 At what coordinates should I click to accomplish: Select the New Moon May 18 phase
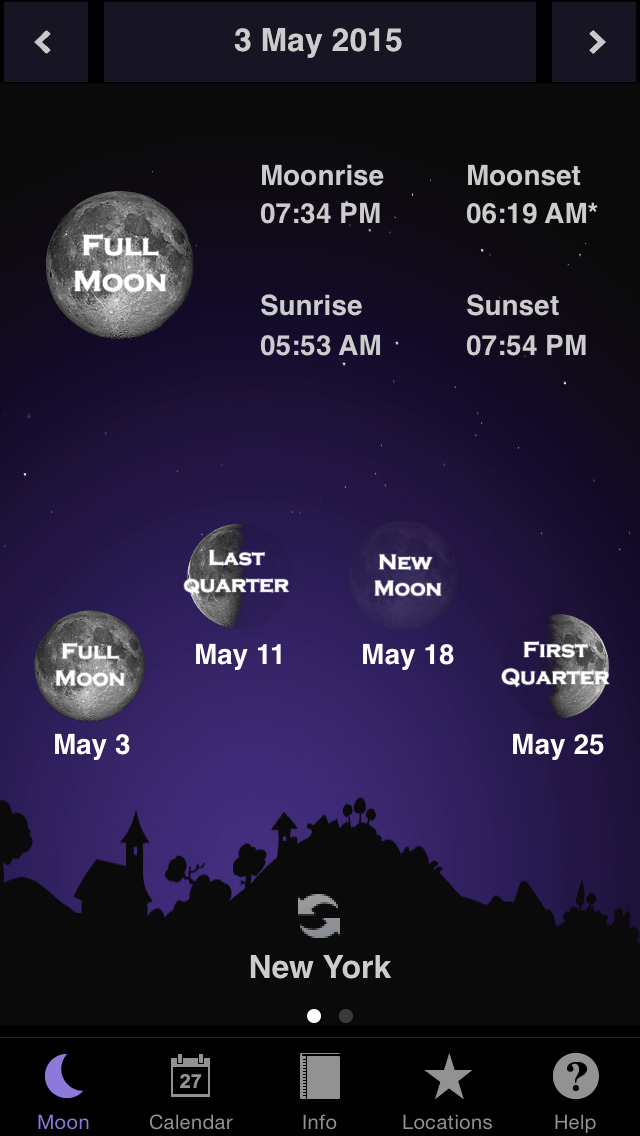click(406, 576)
